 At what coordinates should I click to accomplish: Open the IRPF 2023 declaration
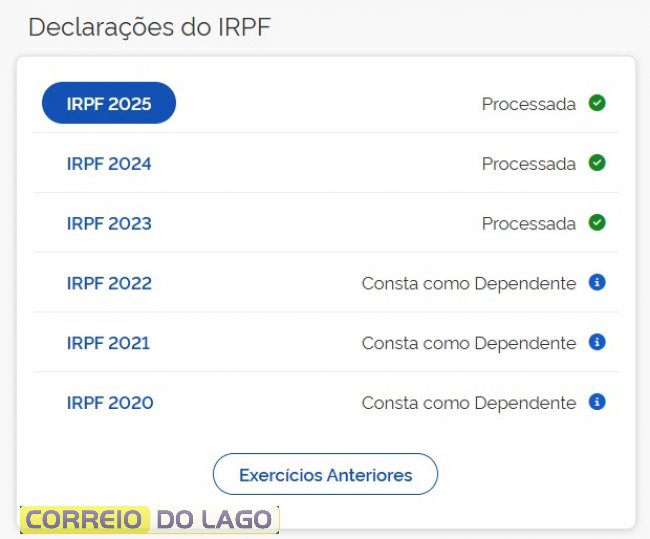pyautogui.click(x=109, y=223)
